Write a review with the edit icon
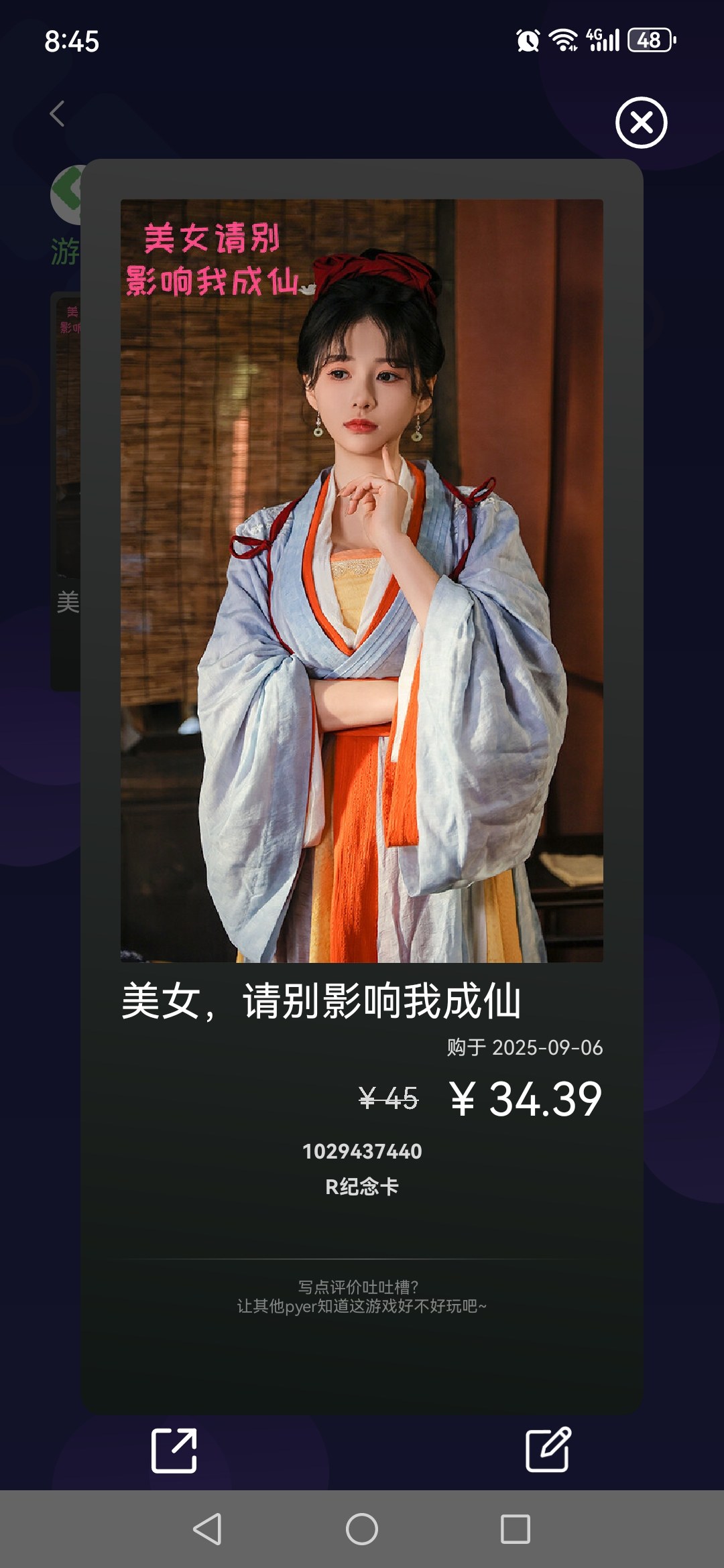Viewport: 724px width, 1568px height. click(548, 1451)
